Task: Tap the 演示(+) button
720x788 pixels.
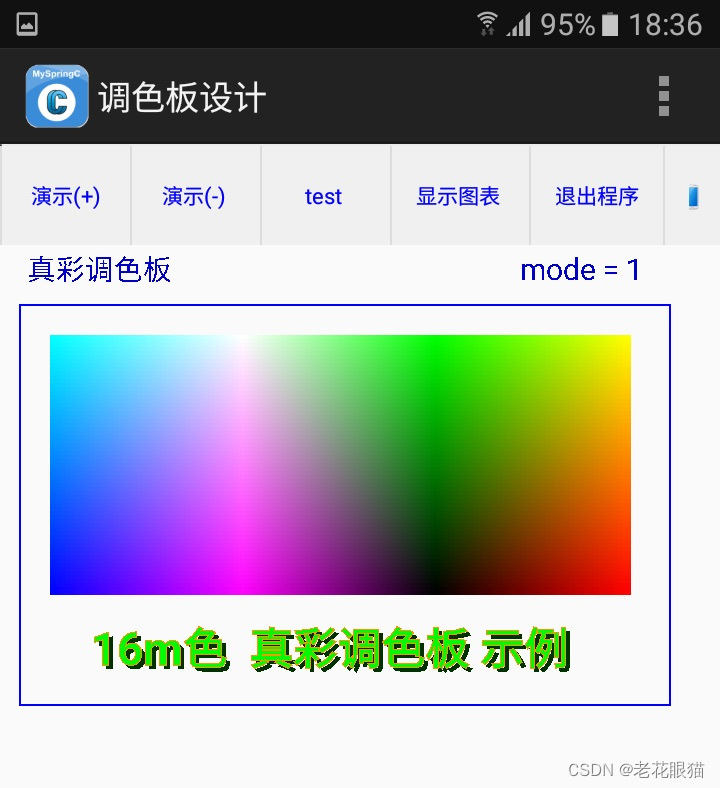Action: point(66,196)
